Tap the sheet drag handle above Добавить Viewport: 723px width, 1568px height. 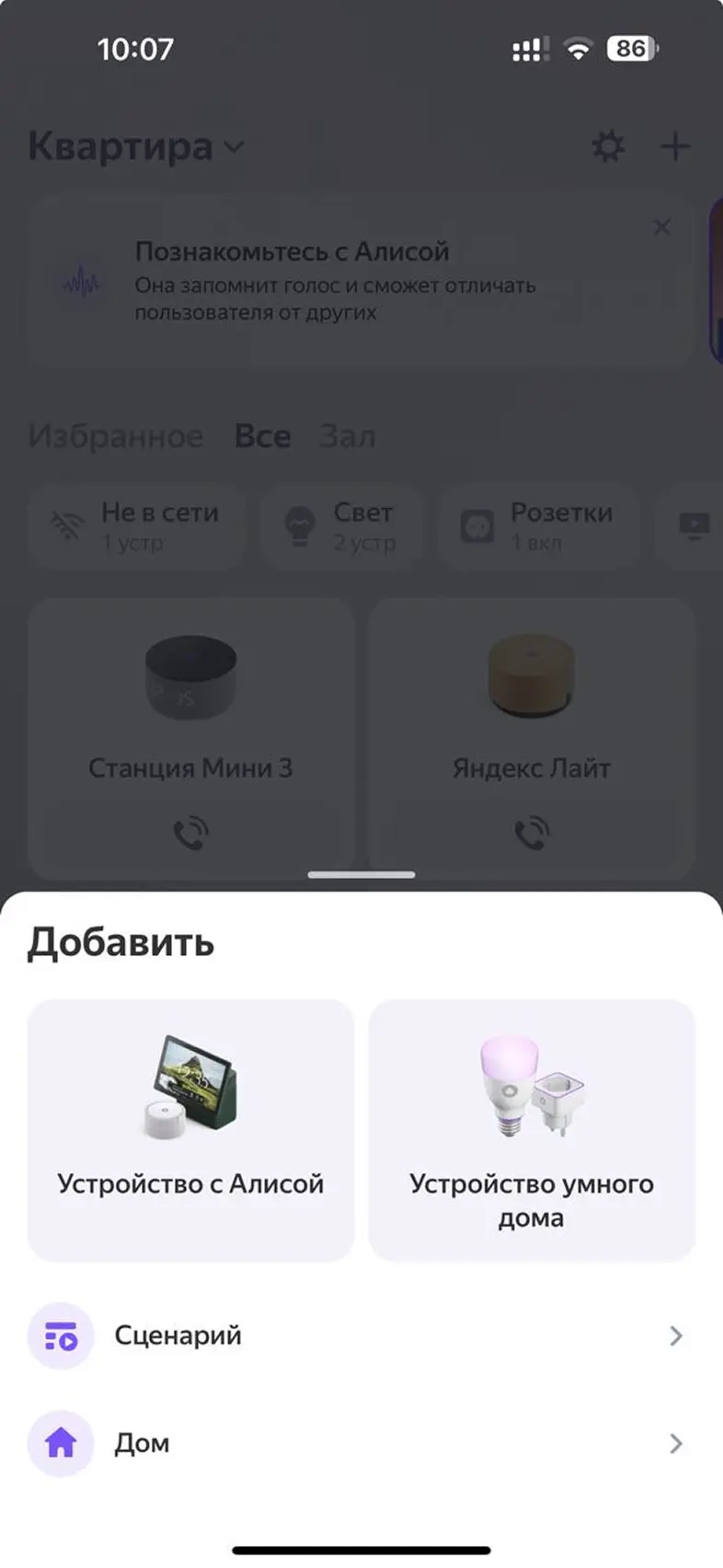pyautogui.click(x=361, y=875)
